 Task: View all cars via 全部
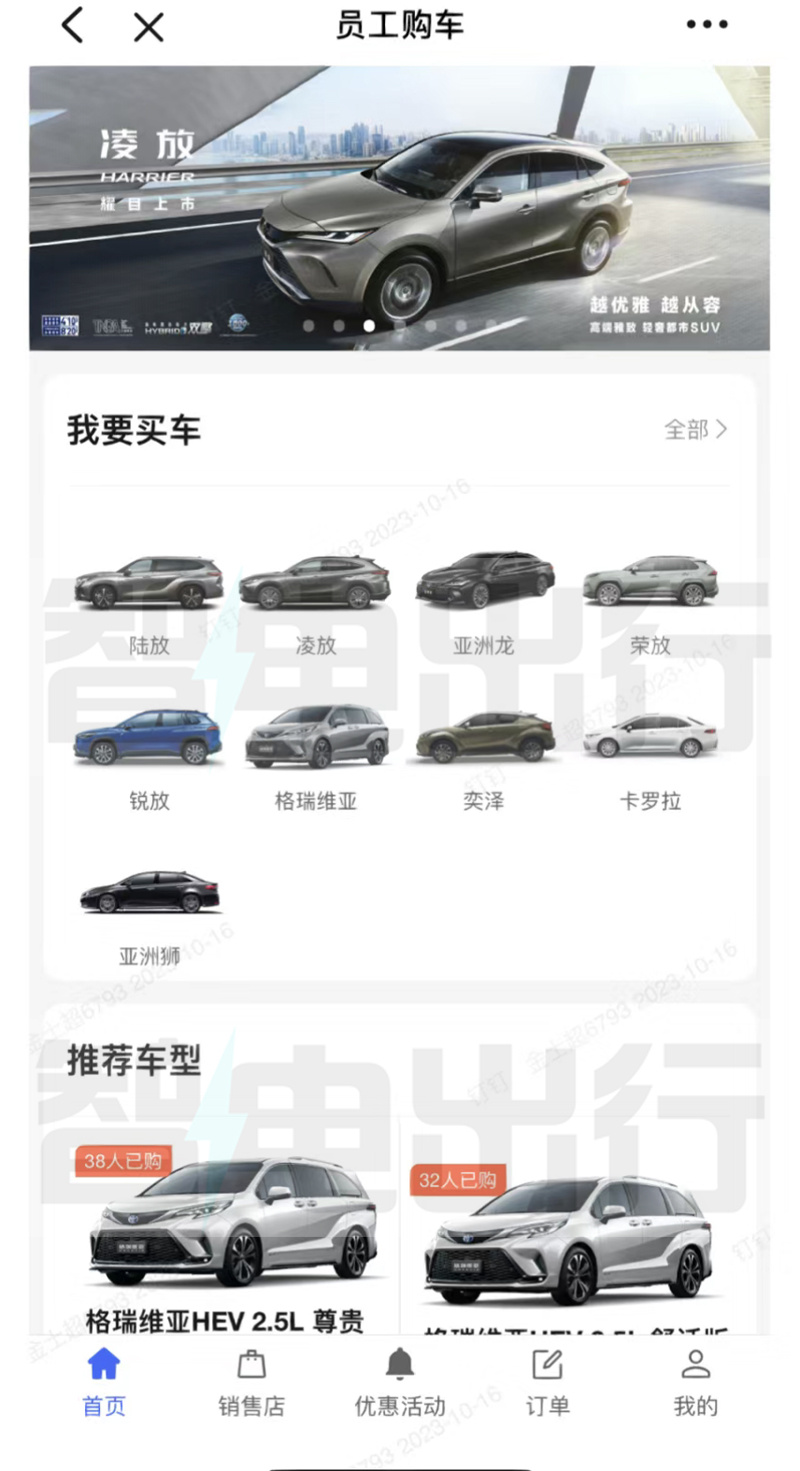coord(696,430)
